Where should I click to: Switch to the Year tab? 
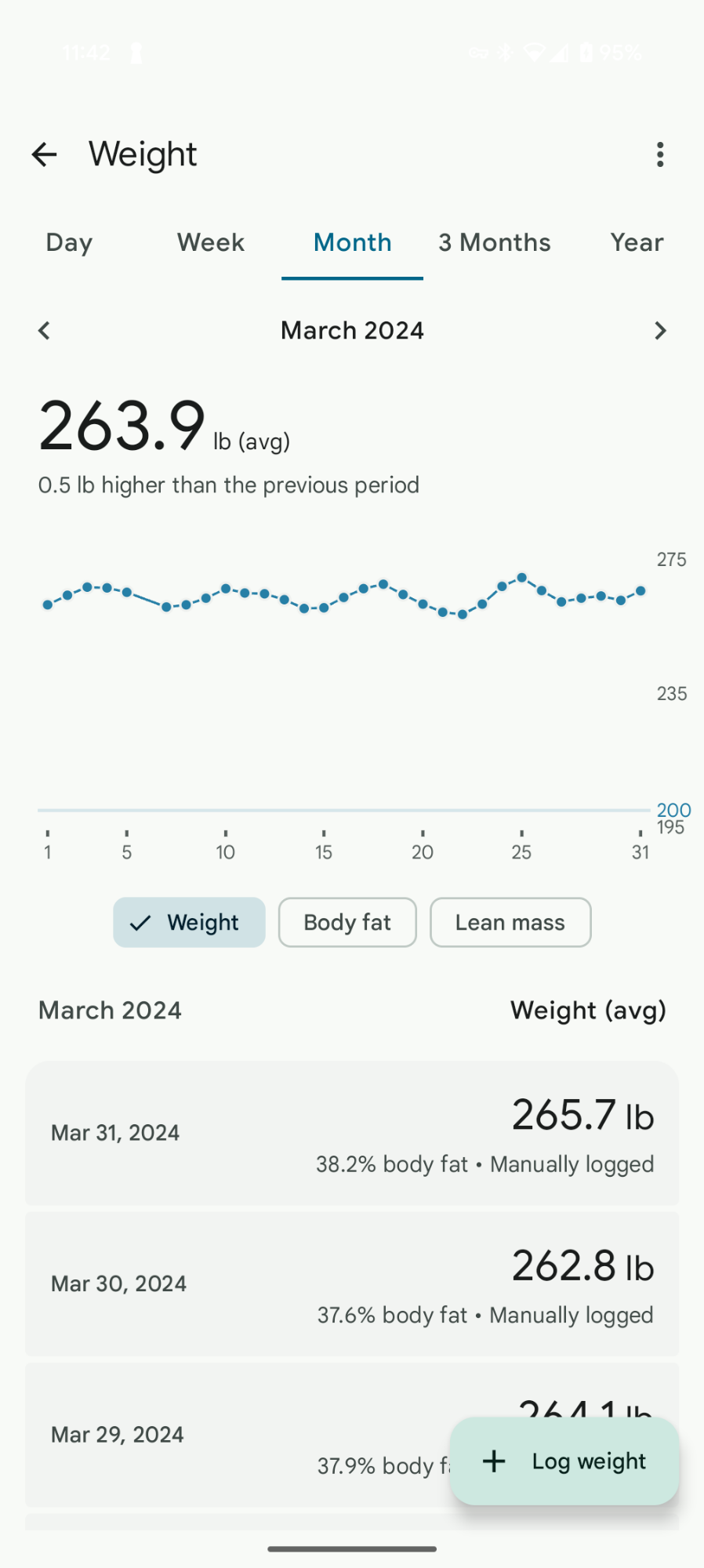[637, 243]
